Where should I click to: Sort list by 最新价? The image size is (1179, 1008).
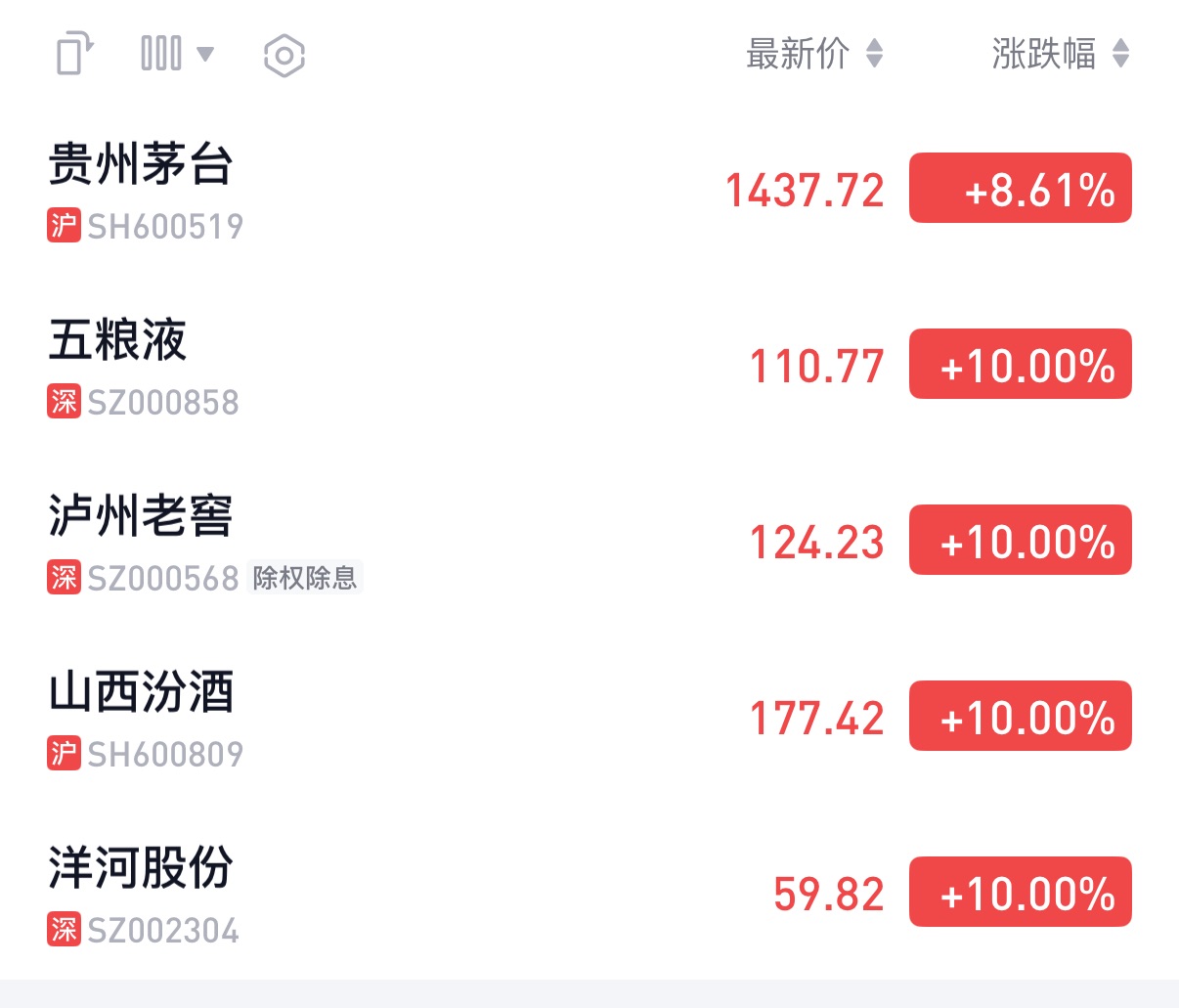click(814, 54)
